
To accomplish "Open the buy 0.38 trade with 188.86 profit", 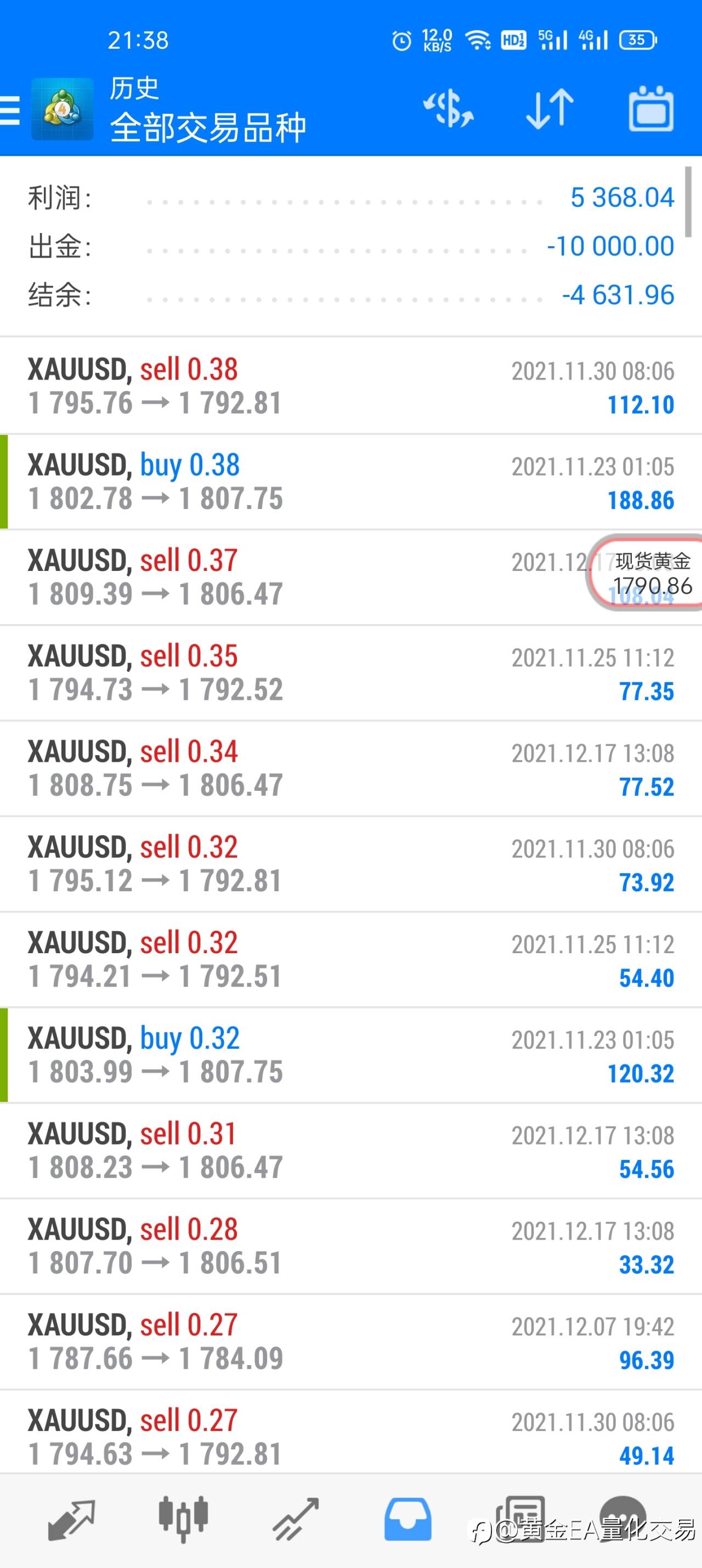I will [x=350, y=482].
